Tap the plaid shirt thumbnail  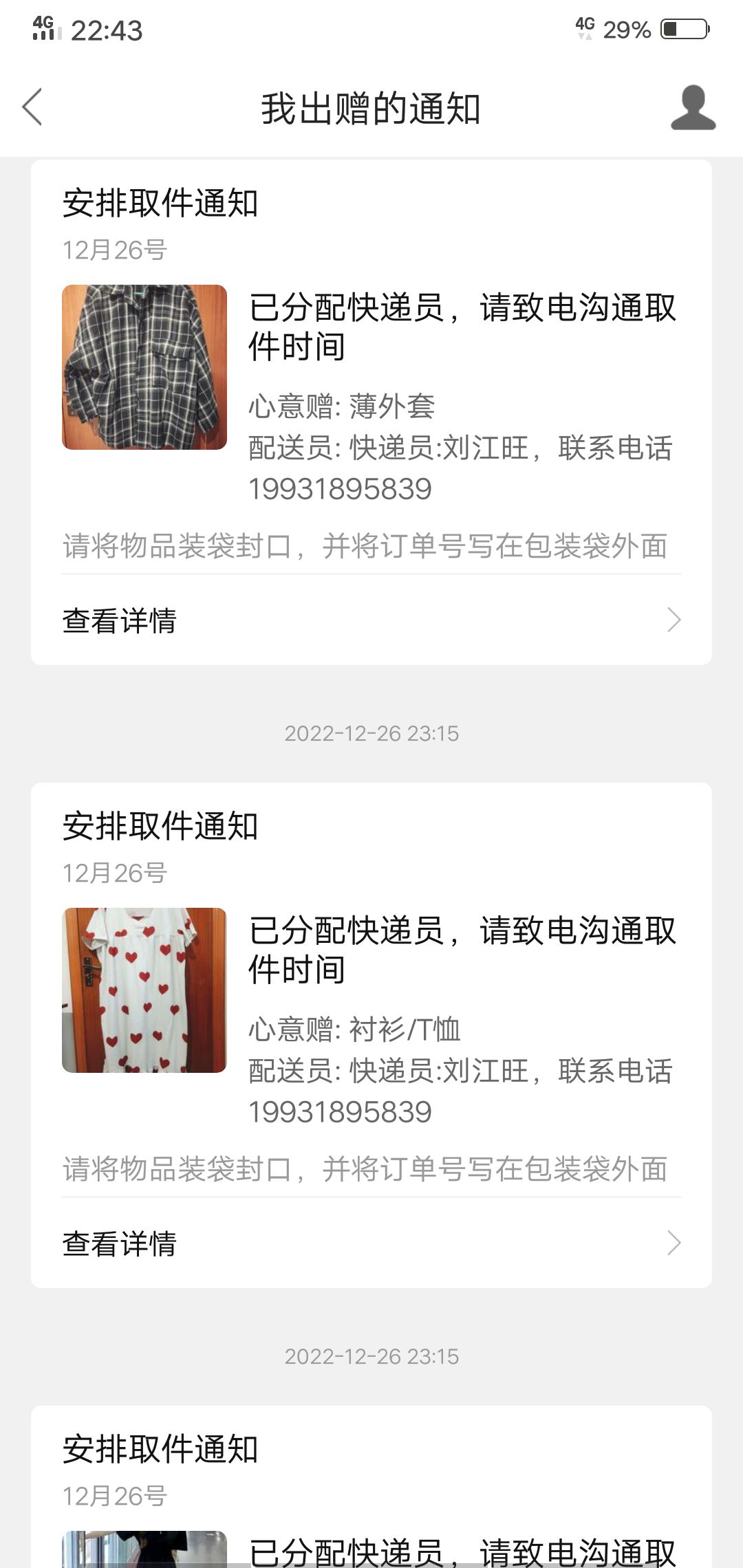point(144,367)
